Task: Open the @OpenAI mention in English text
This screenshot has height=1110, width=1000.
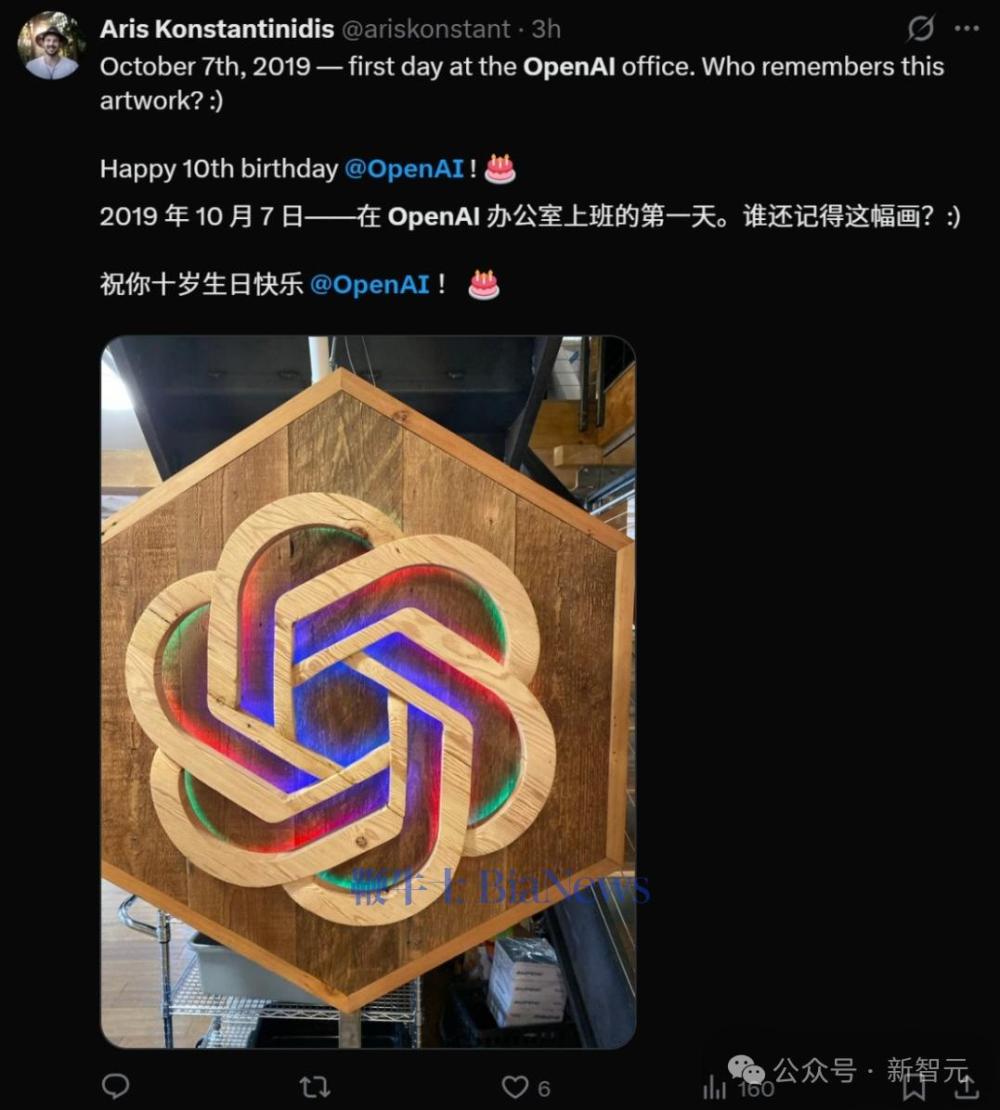Action: (x=404, y=169)
